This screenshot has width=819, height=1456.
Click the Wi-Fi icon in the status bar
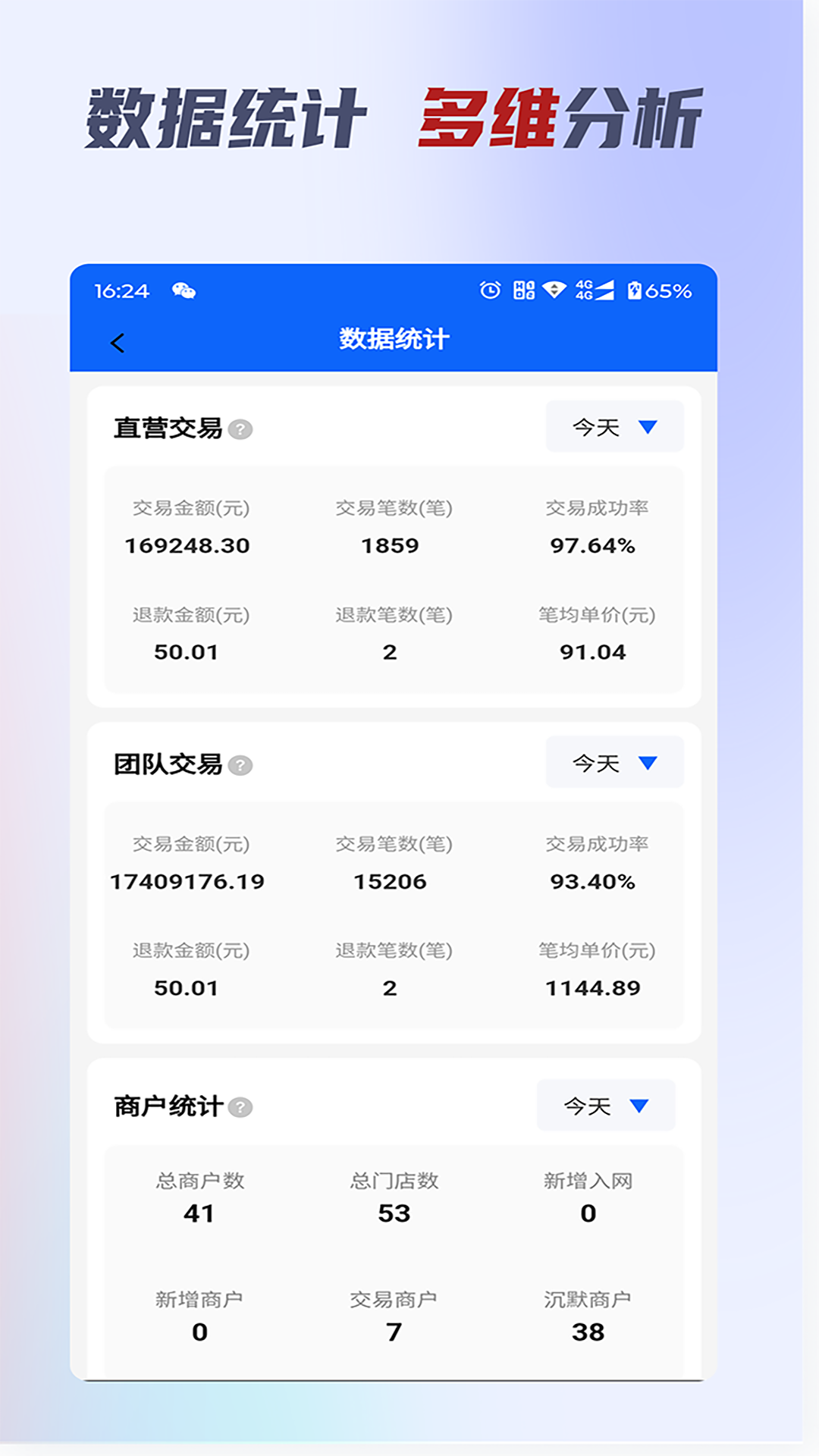point(554,290)
